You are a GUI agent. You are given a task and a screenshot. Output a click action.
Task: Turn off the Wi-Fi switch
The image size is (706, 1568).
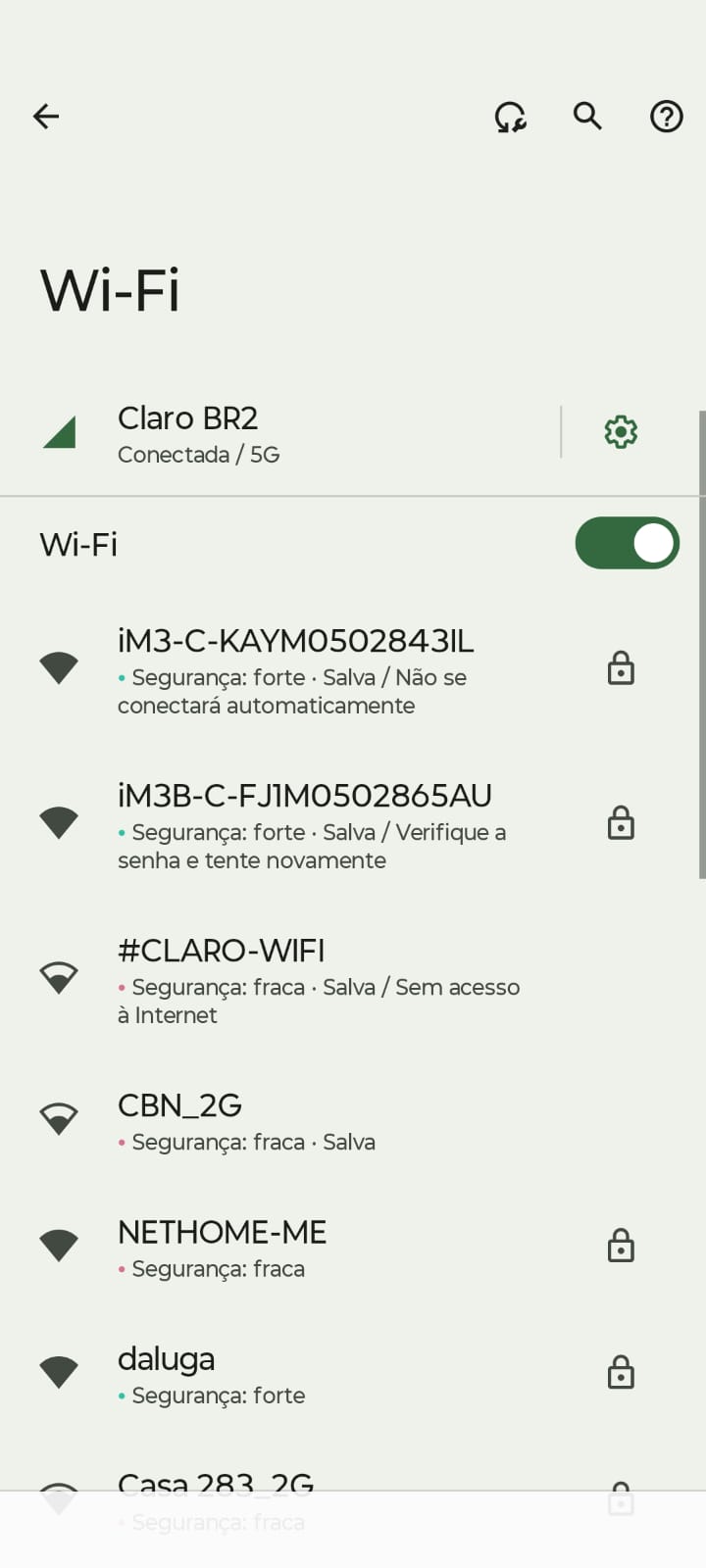[627, 544]
